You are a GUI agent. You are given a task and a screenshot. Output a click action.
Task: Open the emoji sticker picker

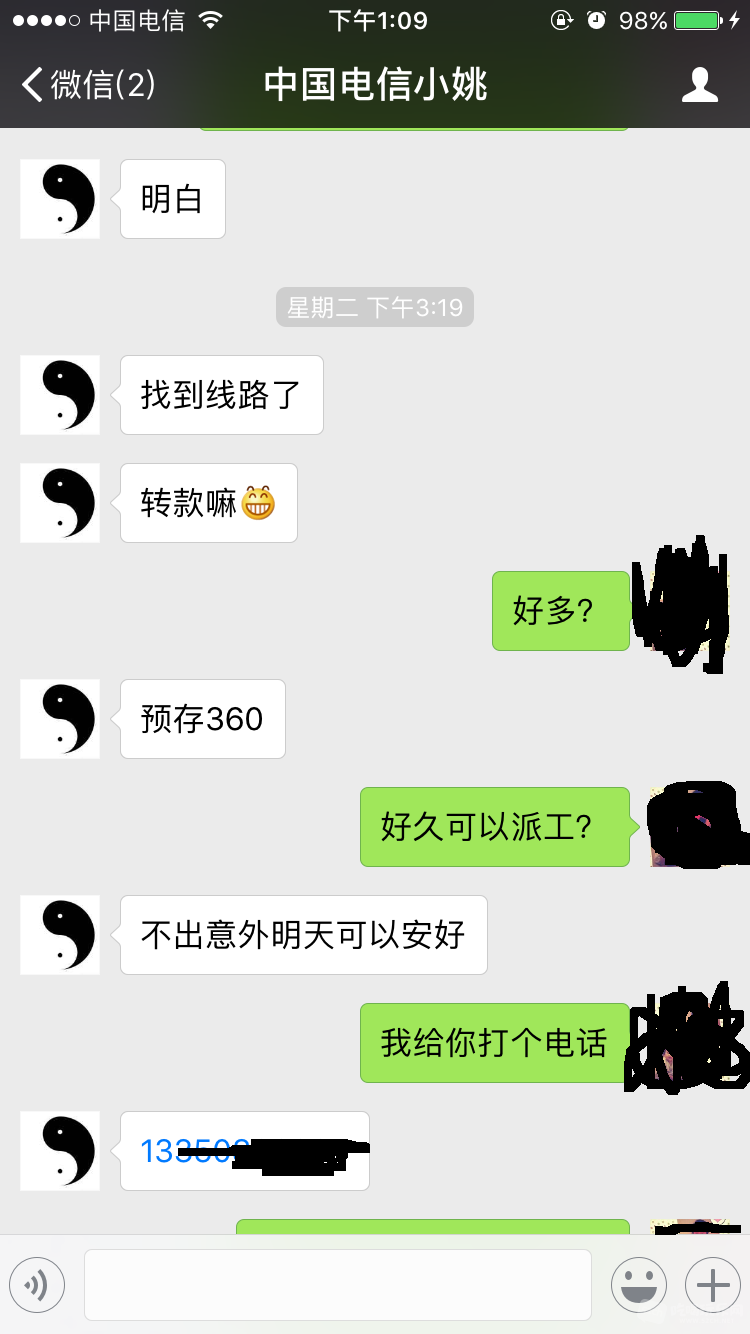click(x=638, y=1285)
